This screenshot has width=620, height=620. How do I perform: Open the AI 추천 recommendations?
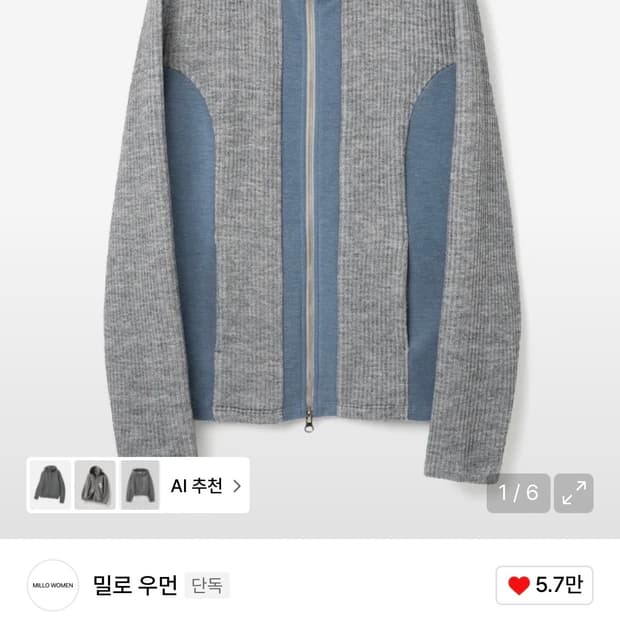(206, 486)
